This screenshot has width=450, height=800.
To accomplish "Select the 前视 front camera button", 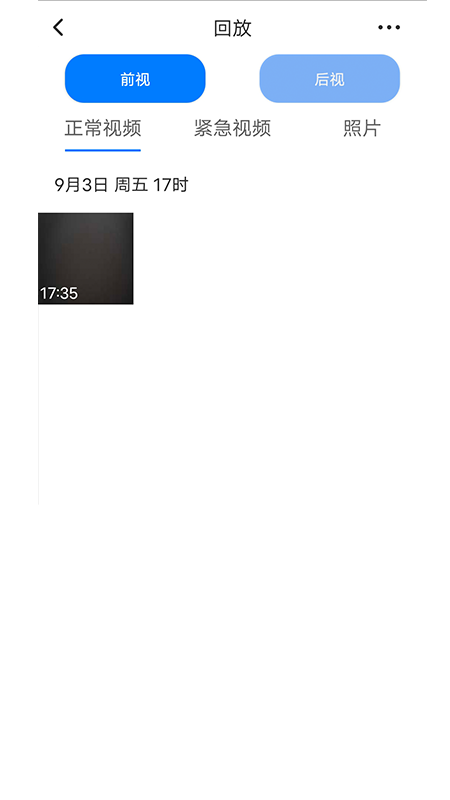I will tap(135, 79).
